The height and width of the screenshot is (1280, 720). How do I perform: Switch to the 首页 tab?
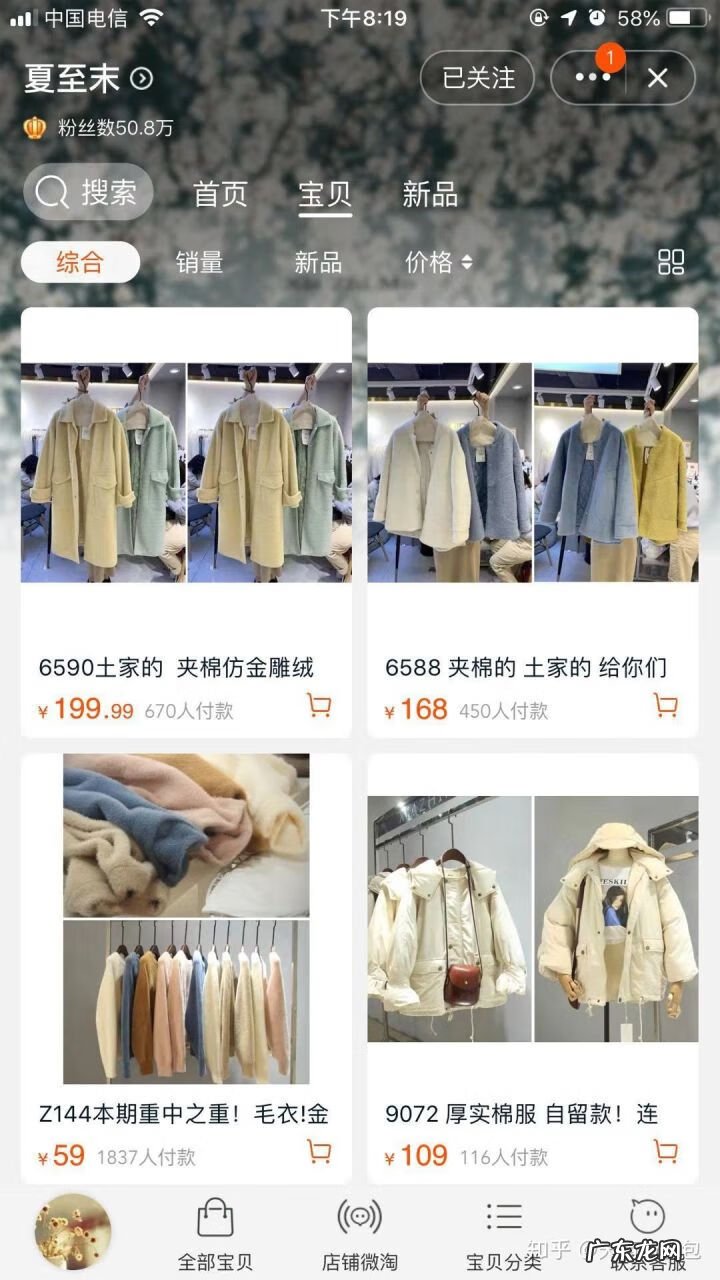tap(223, 196)
